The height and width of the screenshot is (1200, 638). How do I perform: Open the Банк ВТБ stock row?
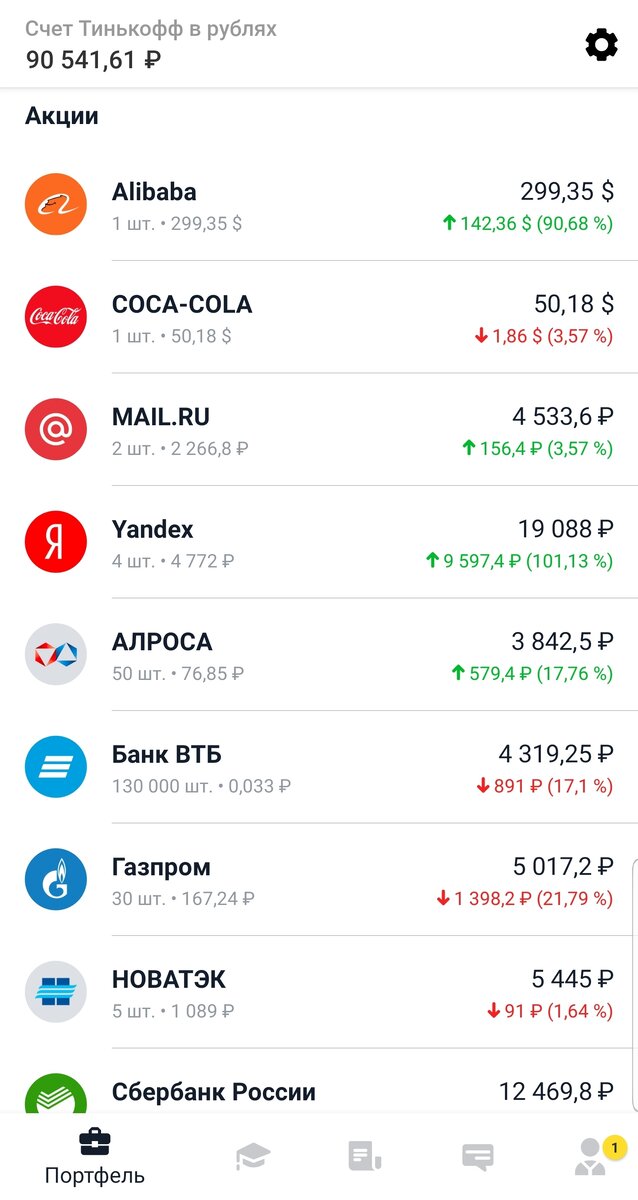319,767
